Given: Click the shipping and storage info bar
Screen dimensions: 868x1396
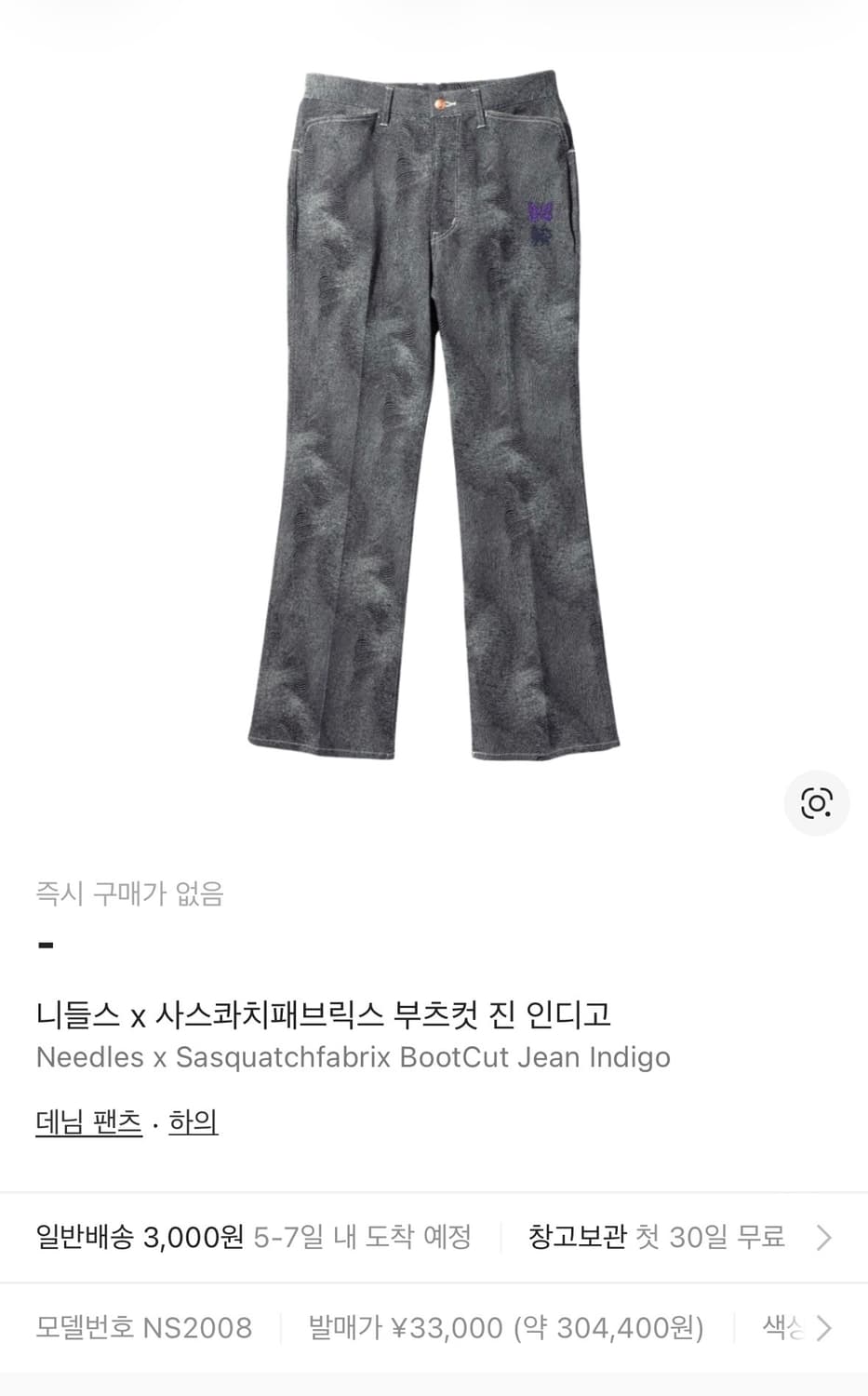Looking at the screenshot, I should click(x=434, y=1238).
